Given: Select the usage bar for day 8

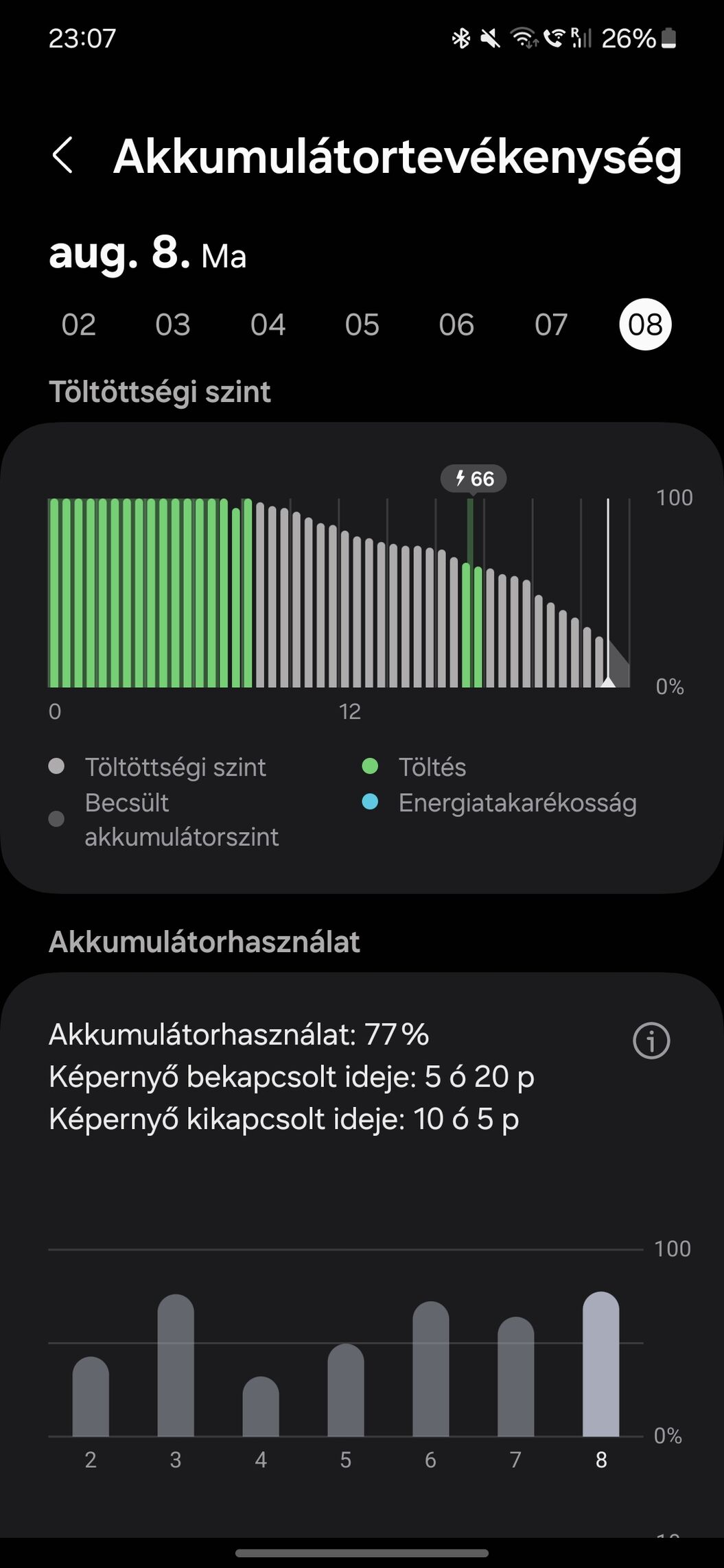Looking at the screenshot, I should pyautogui.click(x=601, y=1364).
